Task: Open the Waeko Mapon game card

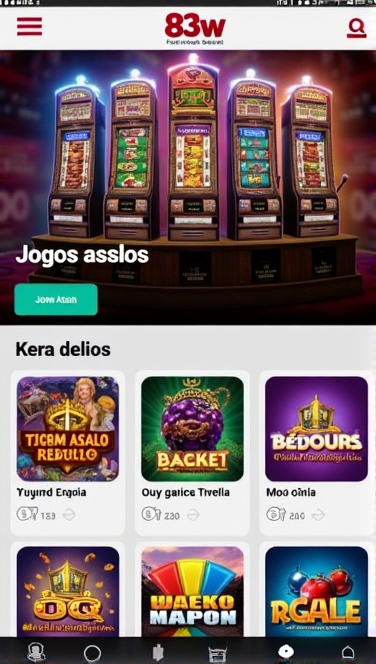Action: (x=192, y=591)
